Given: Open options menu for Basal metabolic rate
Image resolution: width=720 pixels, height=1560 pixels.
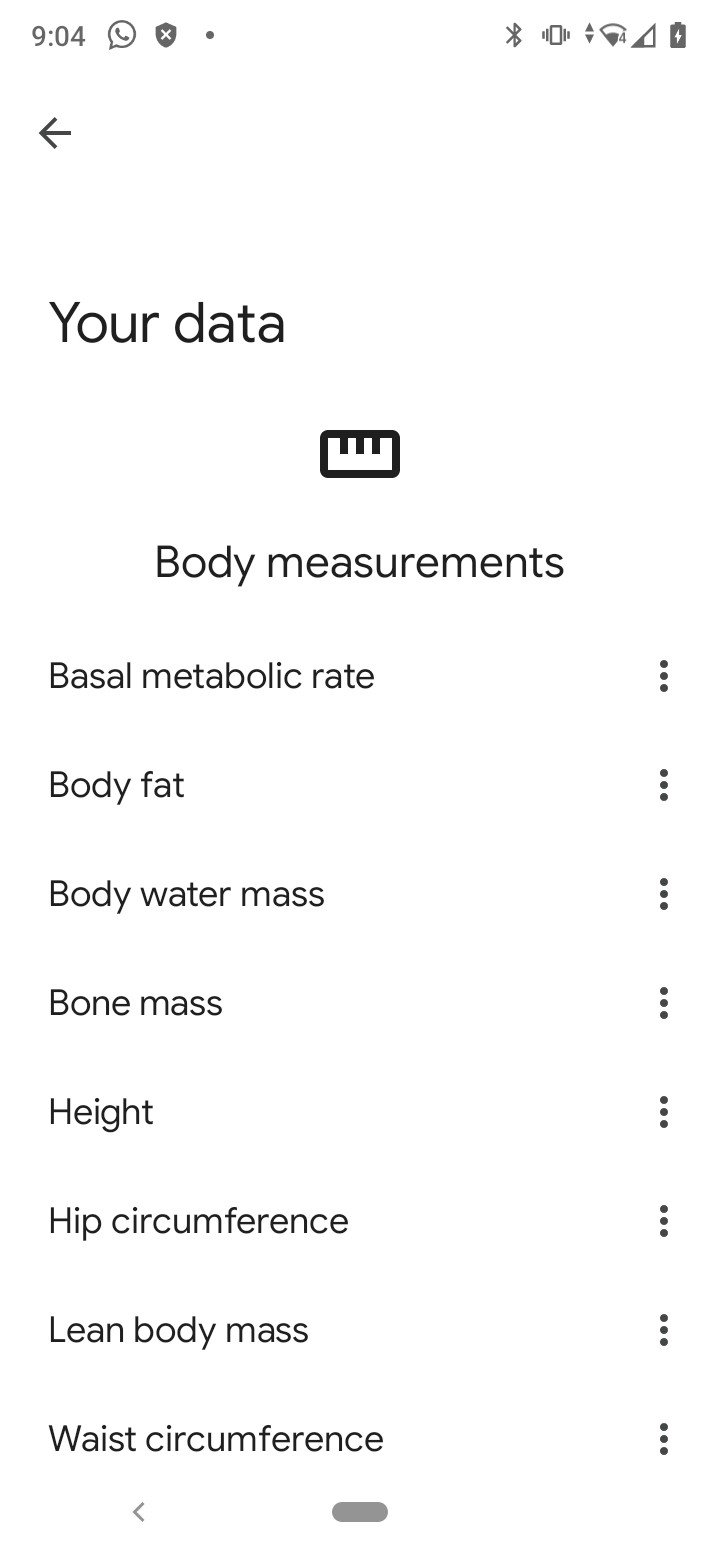Looking at the screenshot, I should click(x=663, y=676).
